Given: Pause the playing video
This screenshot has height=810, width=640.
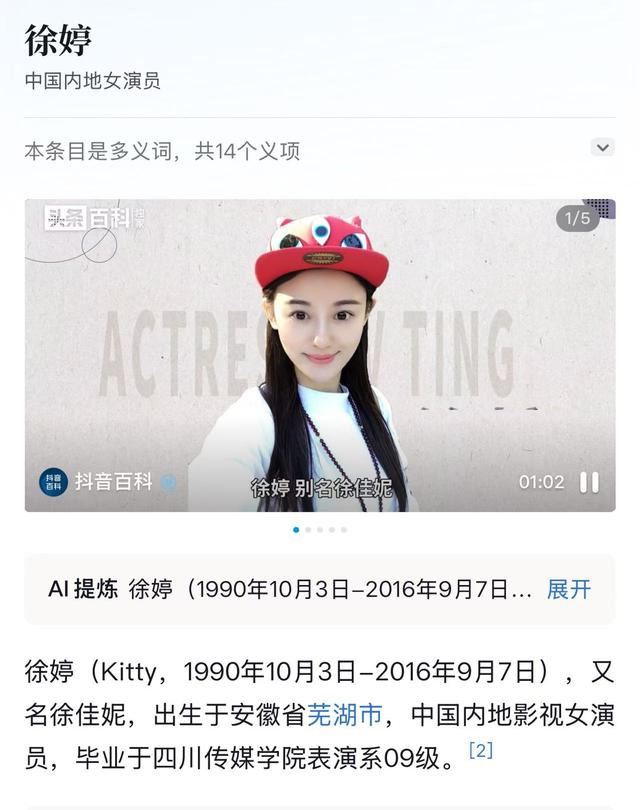Looking at the screenshot, I should [590, 482].
